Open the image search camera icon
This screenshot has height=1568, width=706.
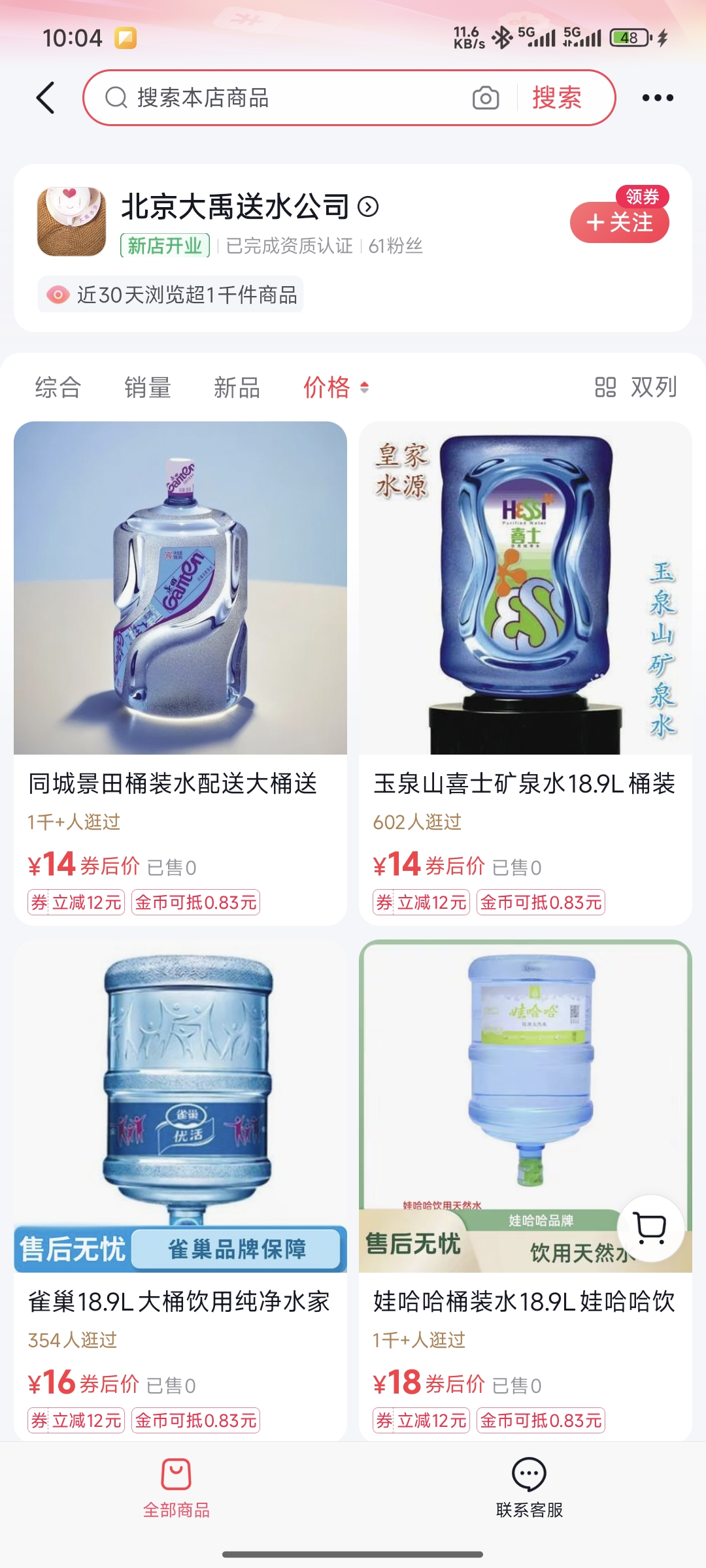(x=486, y=98)
